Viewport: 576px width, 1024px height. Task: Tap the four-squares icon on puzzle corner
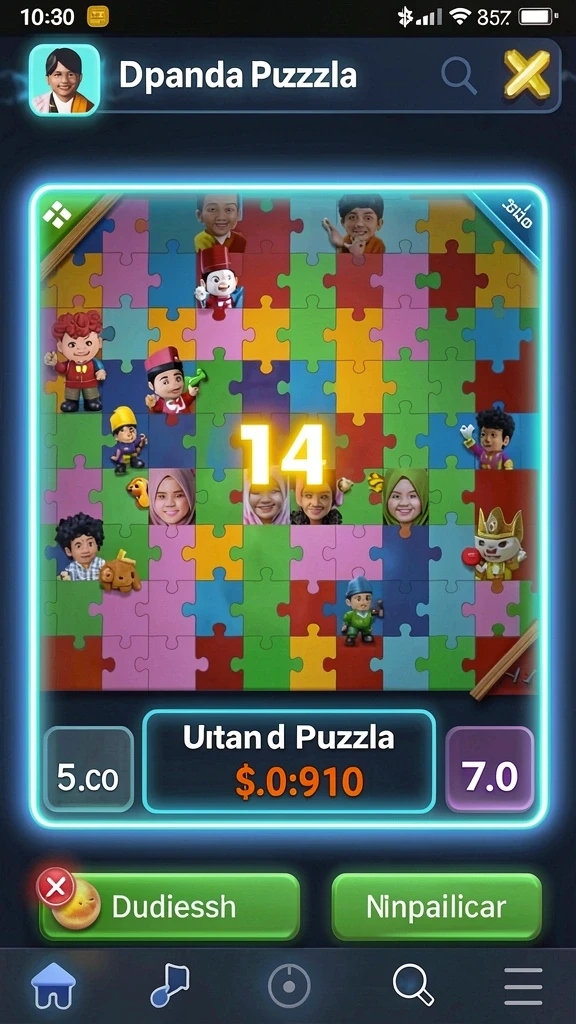click(x=57, y=214)
